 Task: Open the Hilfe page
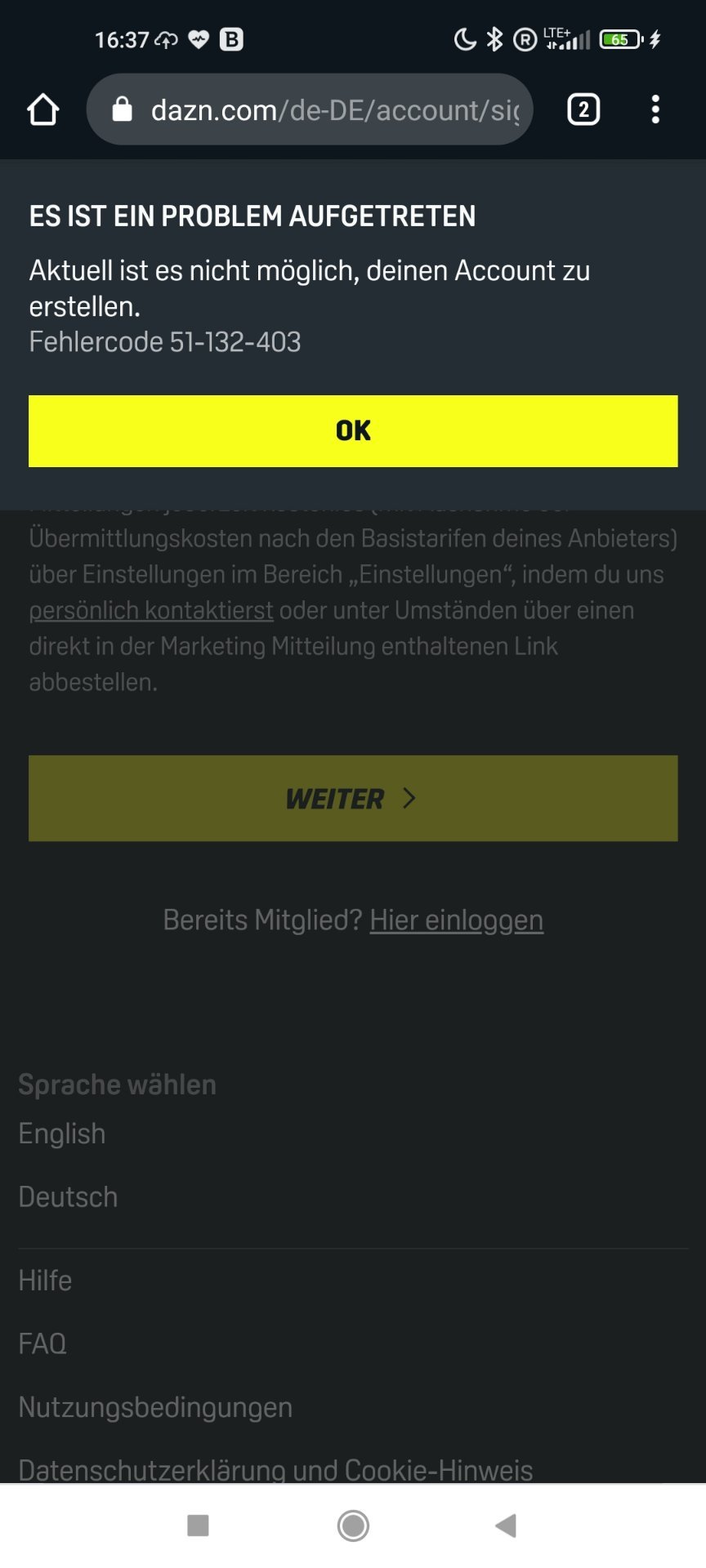pos(45,1280)
